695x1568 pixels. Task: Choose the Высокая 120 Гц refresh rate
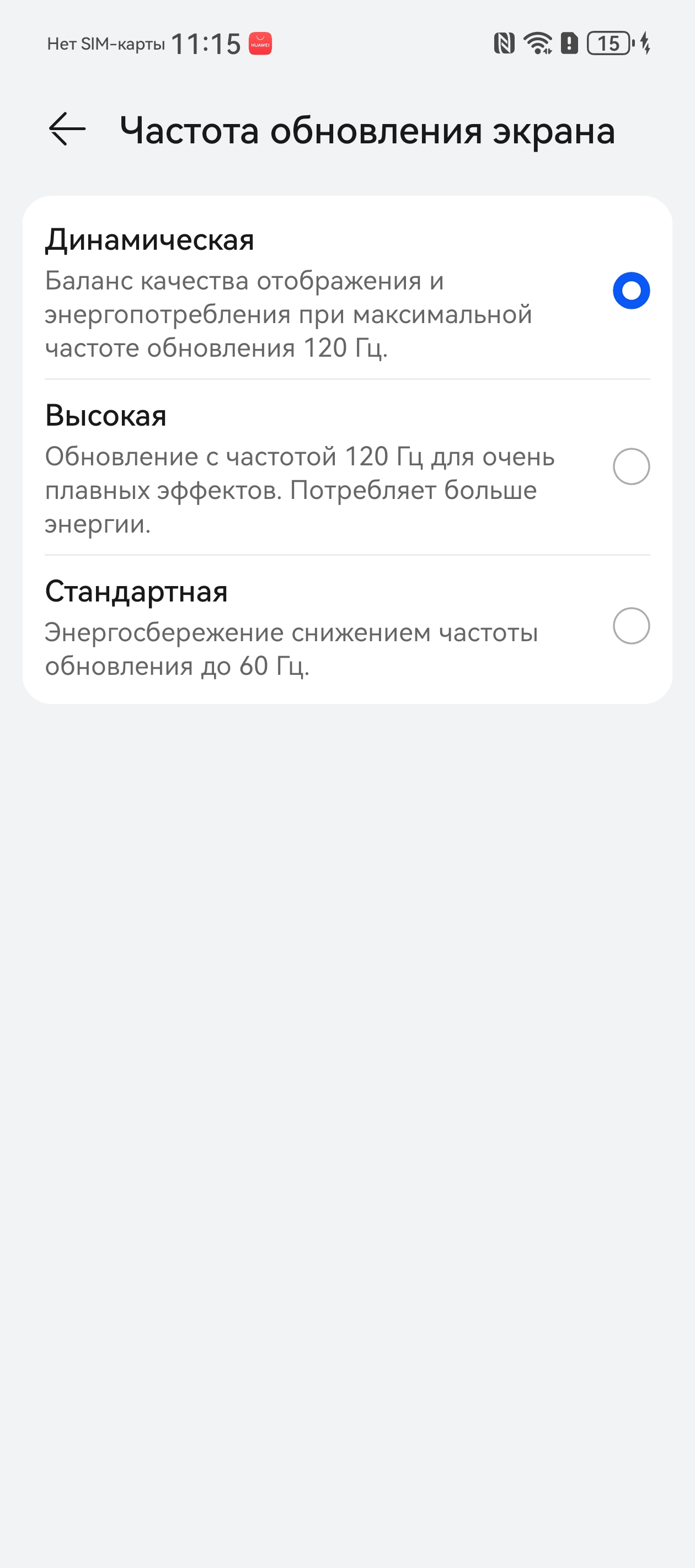[x=631, y=466]
